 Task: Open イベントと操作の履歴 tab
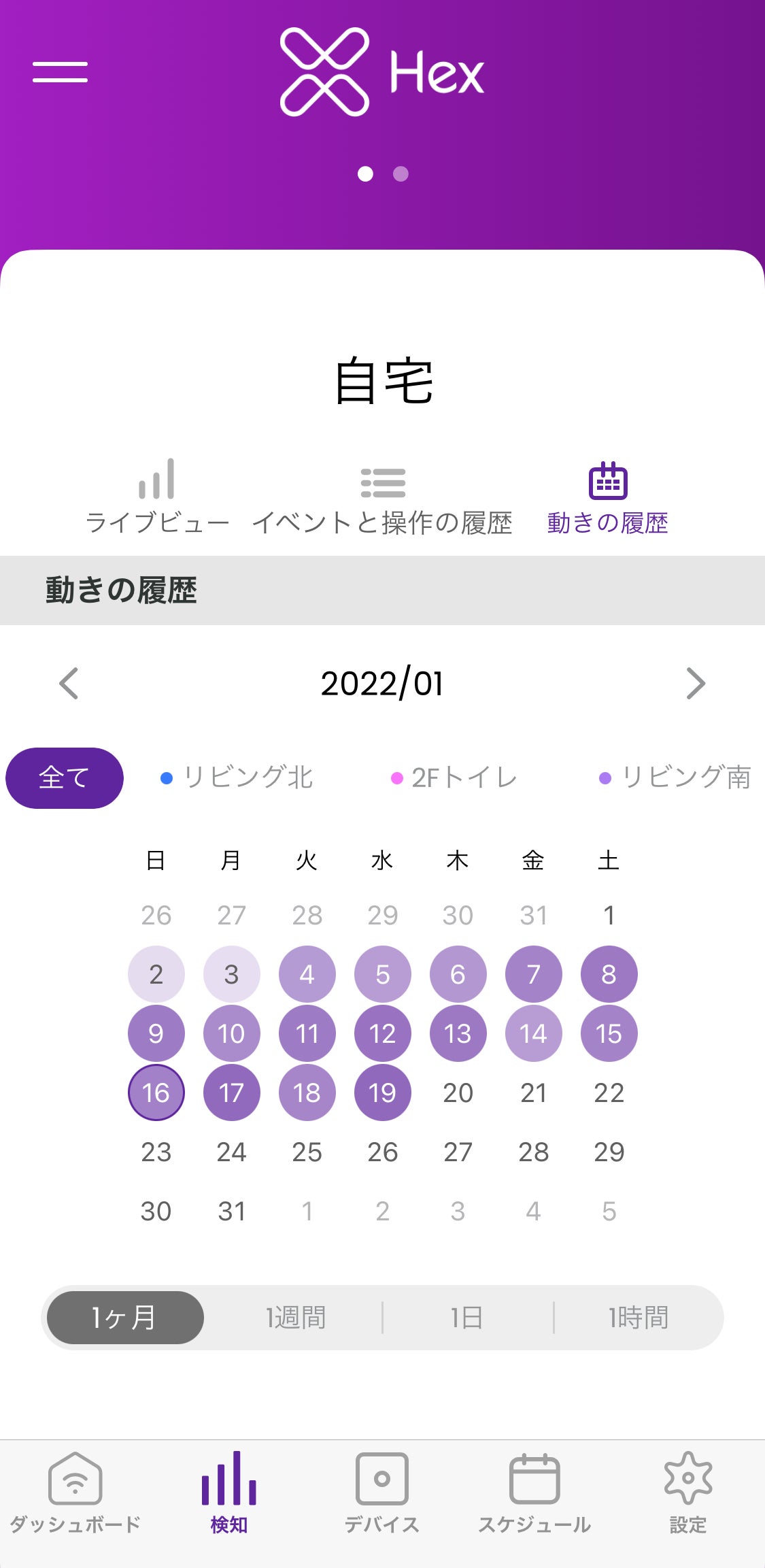pyautogui.click(x=382, y=497)
